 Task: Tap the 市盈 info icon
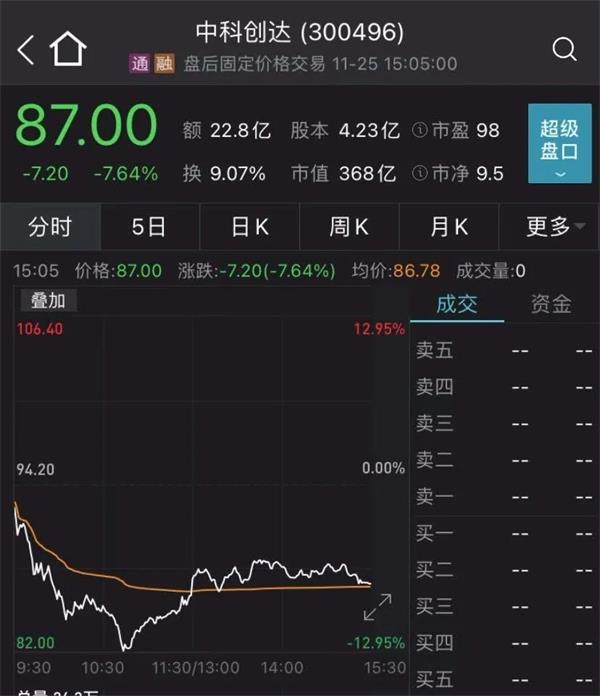(x=420, y=131)
